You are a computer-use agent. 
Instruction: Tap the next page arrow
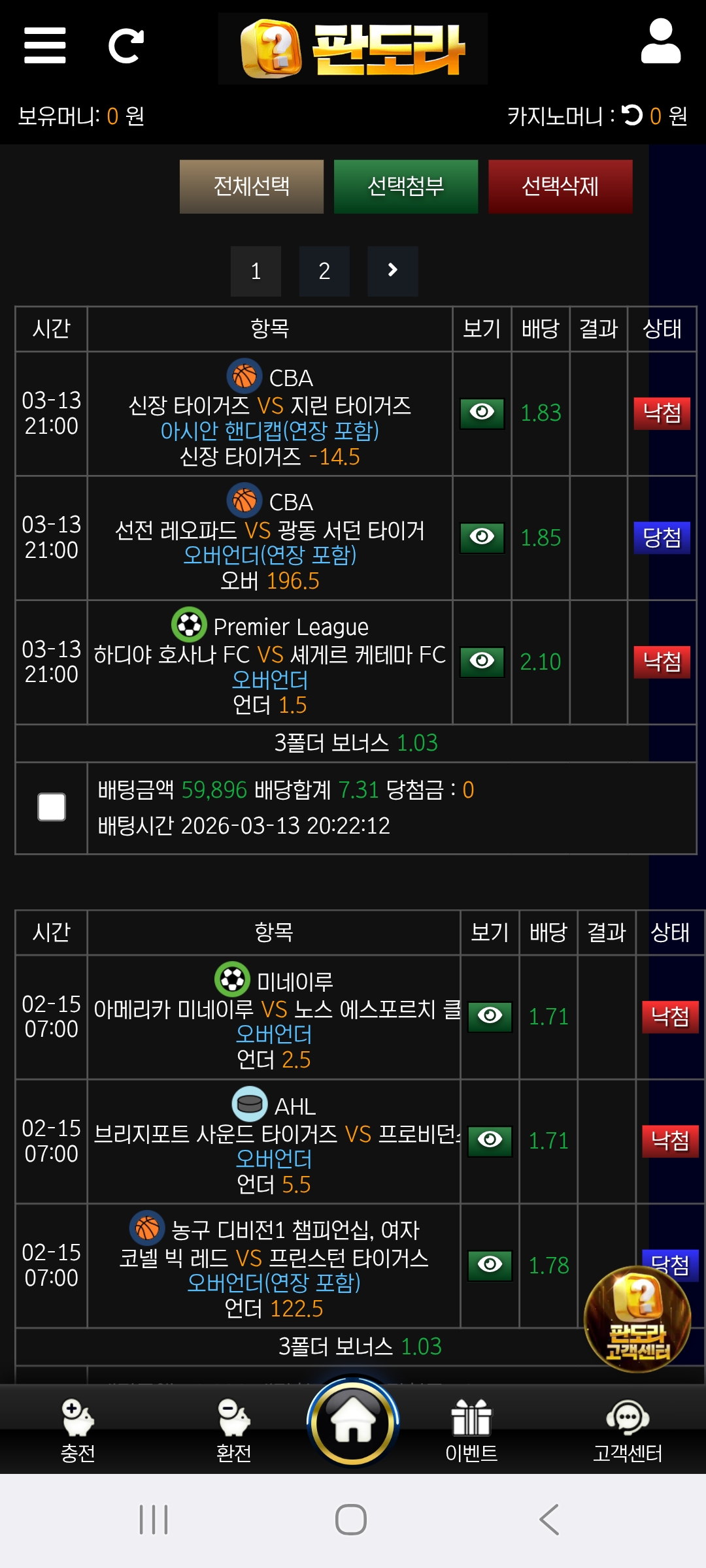[x=392, y=271]
